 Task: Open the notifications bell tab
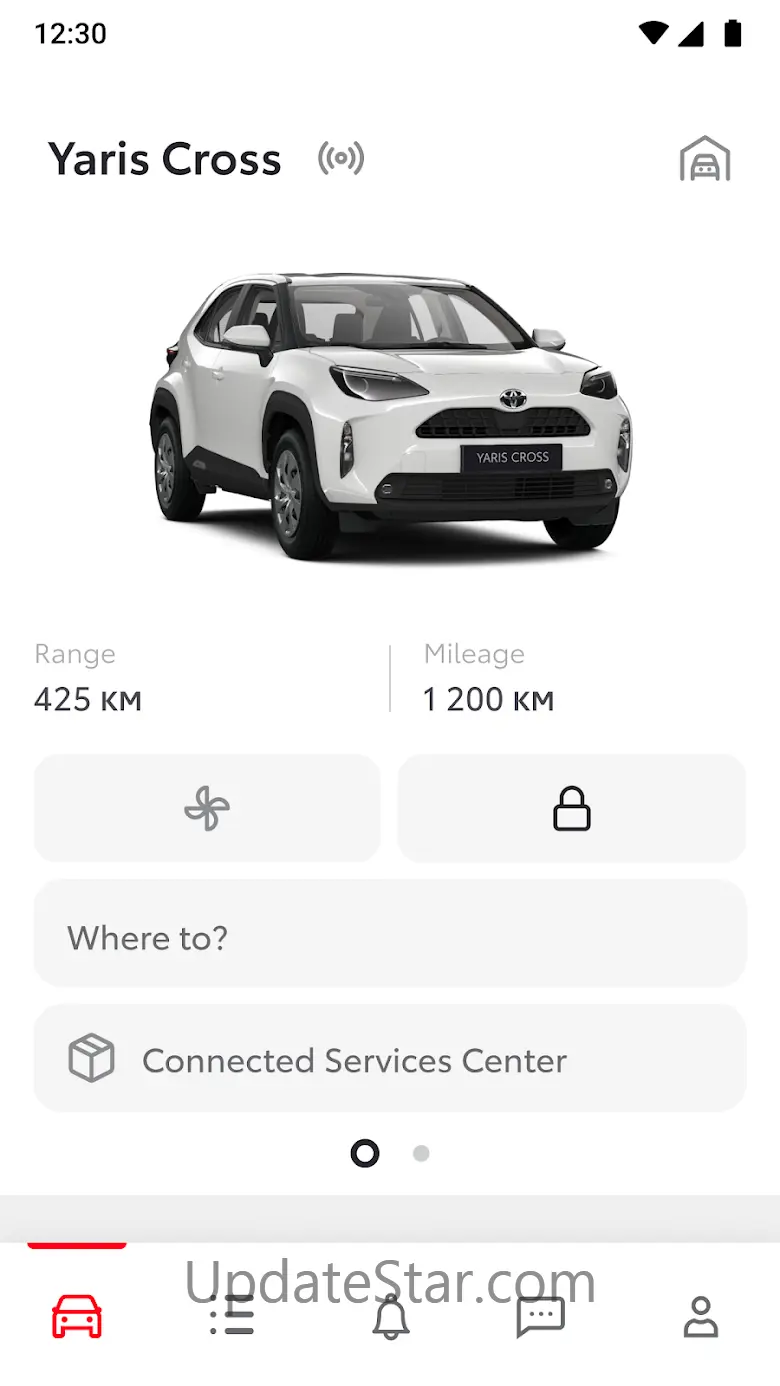click(391, 1316)
